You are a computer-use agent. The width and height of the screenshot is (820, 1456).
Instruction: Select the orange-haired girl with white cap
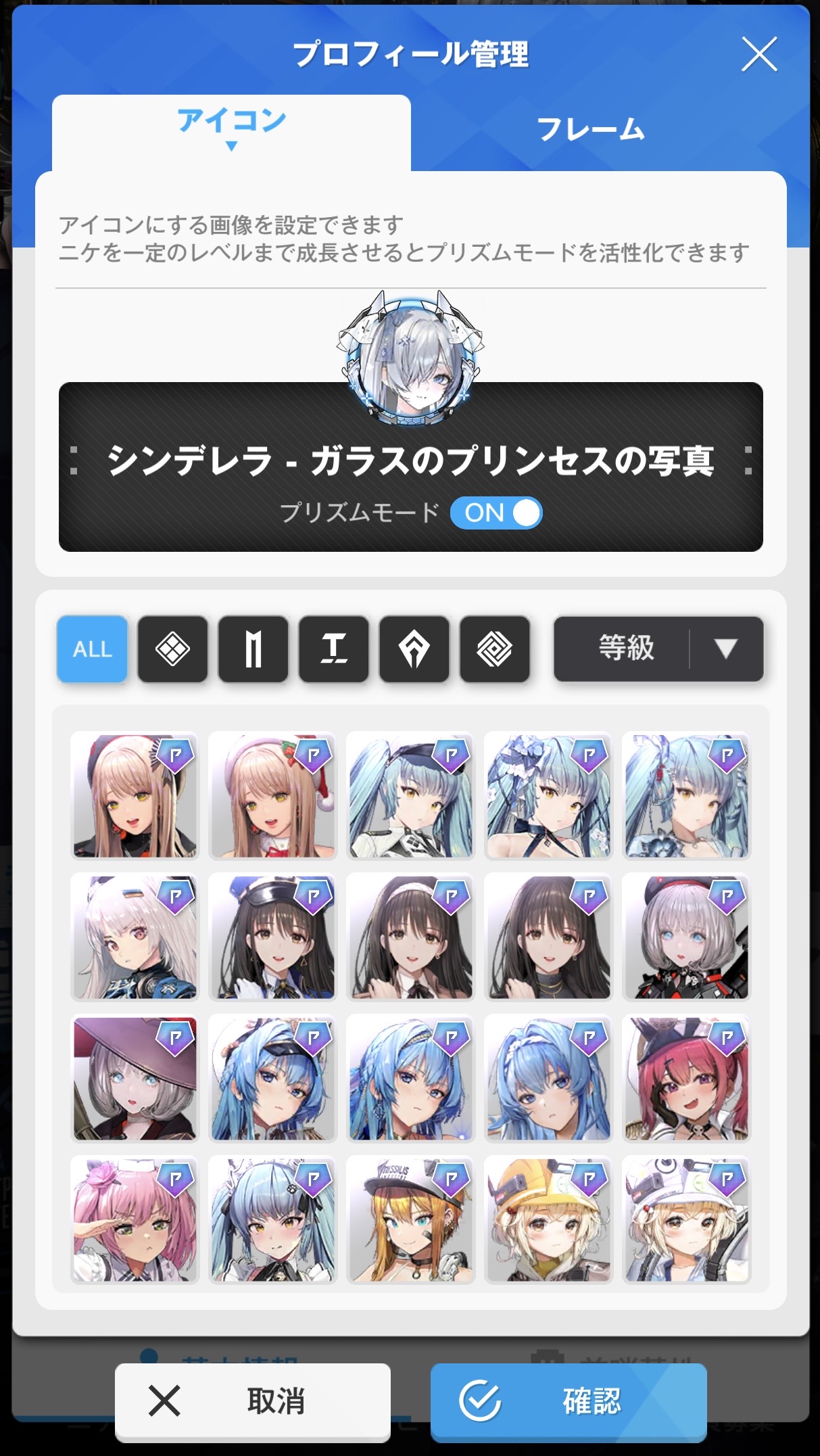click(x=410, y=1220)
